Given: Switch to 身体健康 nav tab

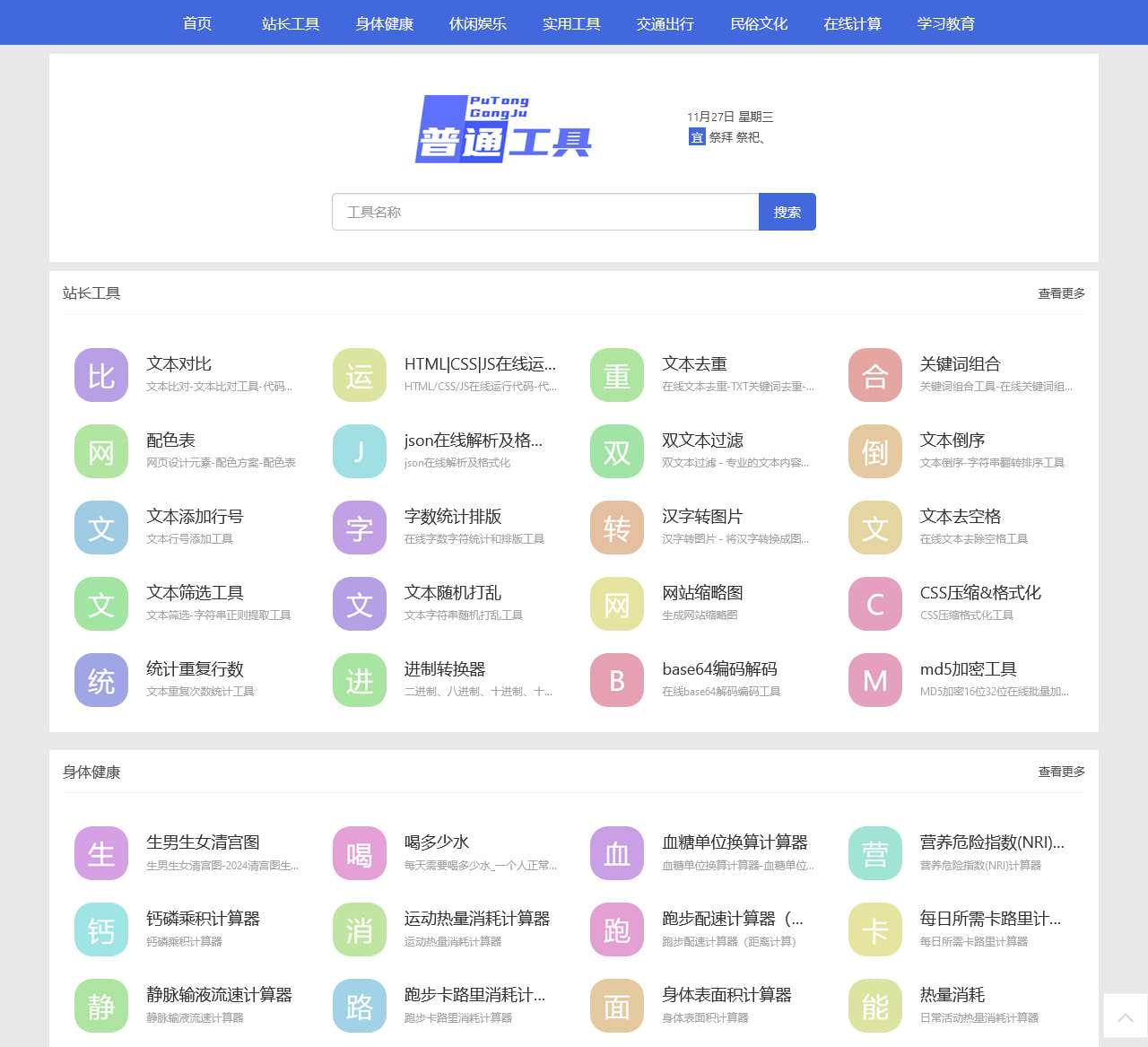Looking at the screenshot, I should [x=384, y=23].
